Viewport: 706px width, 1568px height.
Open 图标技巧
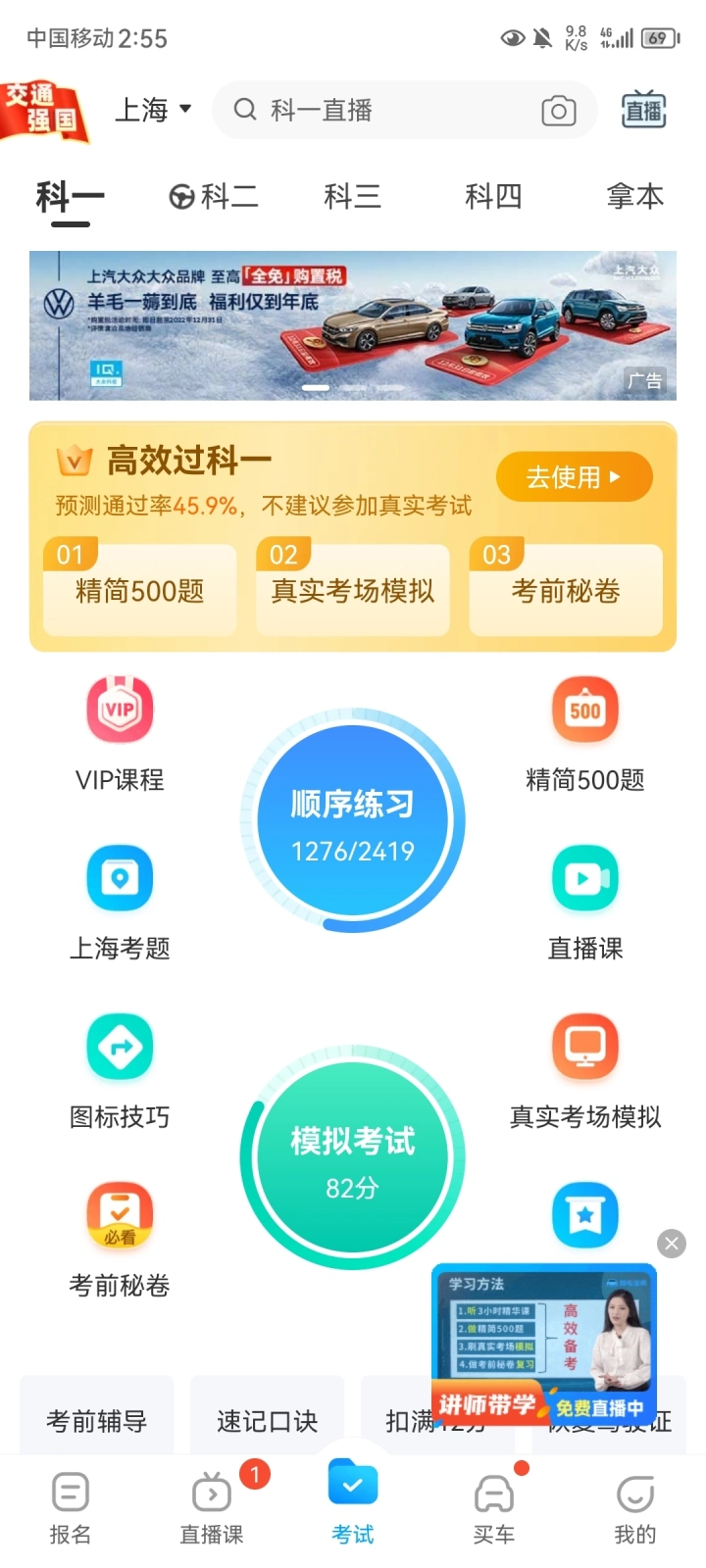[x=120, y=1072]
